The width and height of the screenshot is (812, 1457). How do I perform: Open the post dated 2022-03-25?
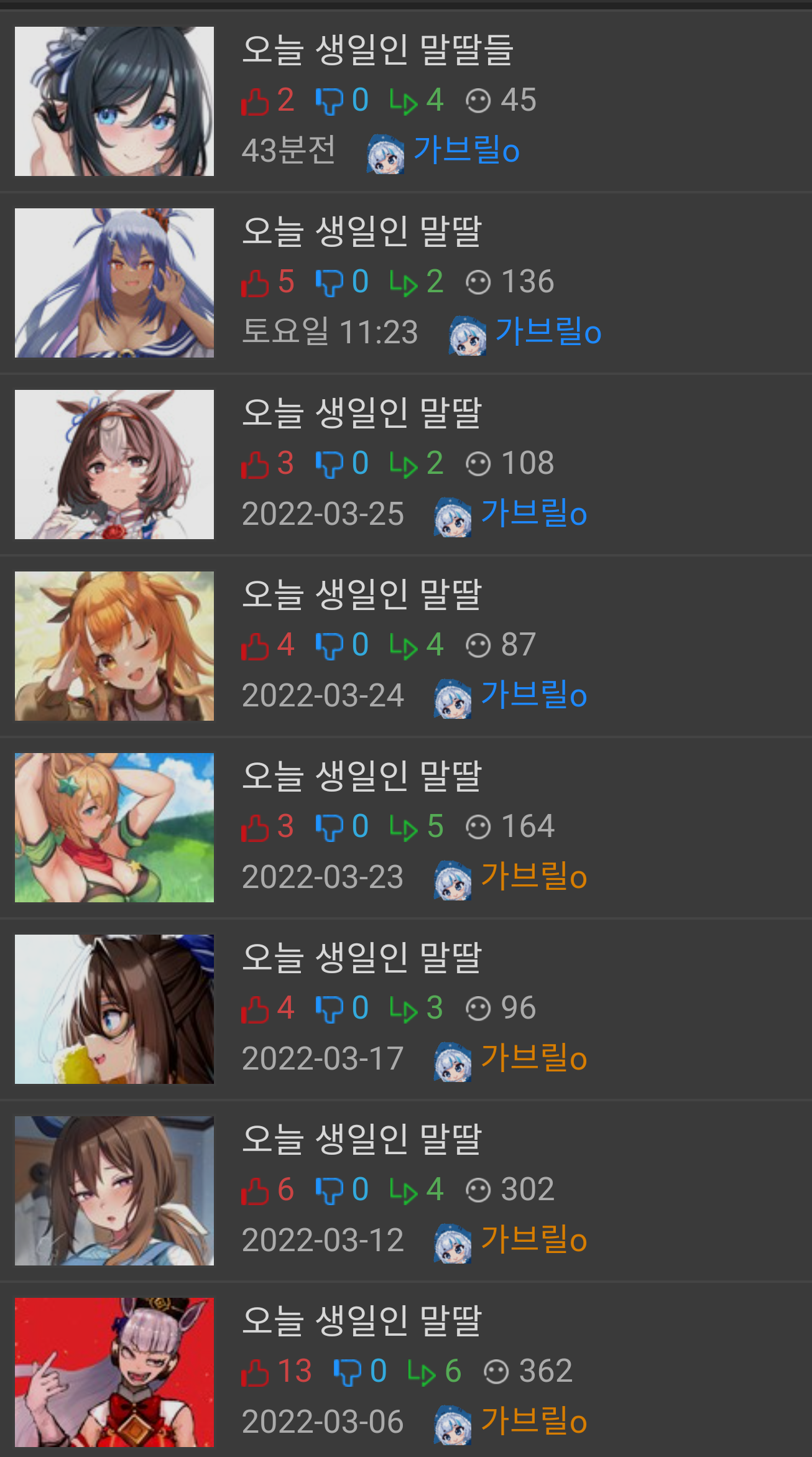(361, 413)
